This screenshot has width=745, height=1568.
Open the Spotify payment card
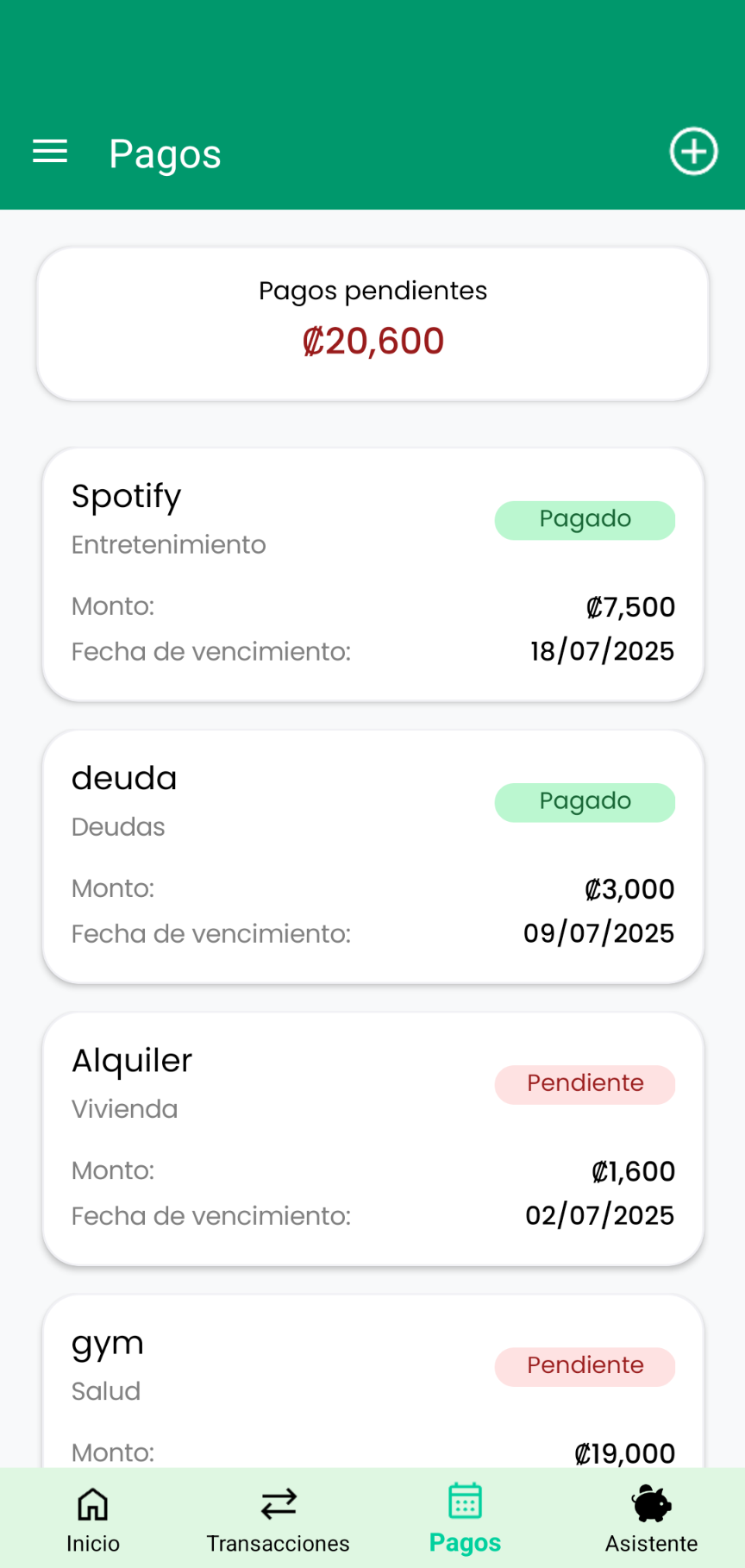click(373, 574)
